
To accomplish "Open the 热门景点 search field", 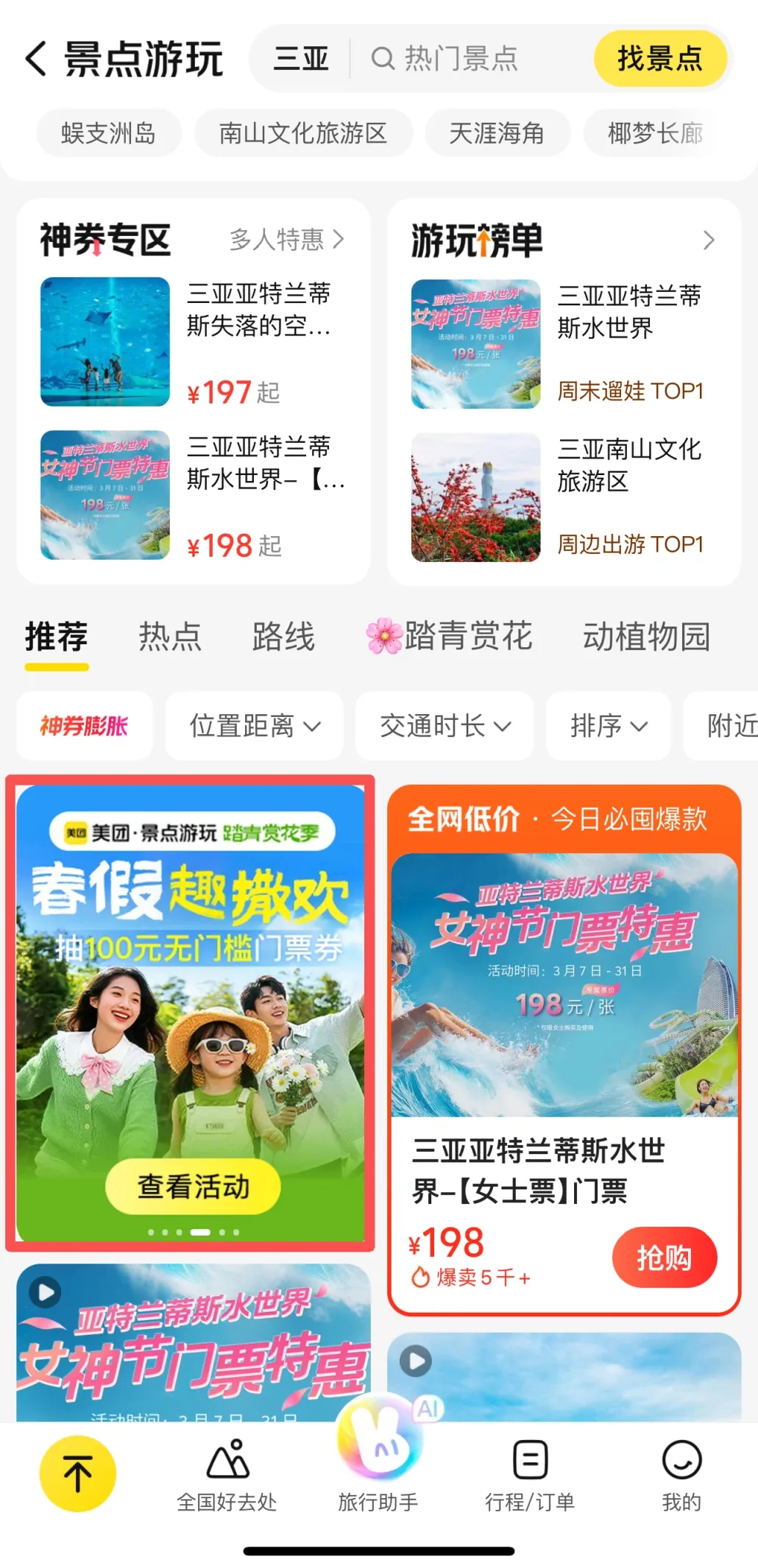I will click(x=464, y=59).
